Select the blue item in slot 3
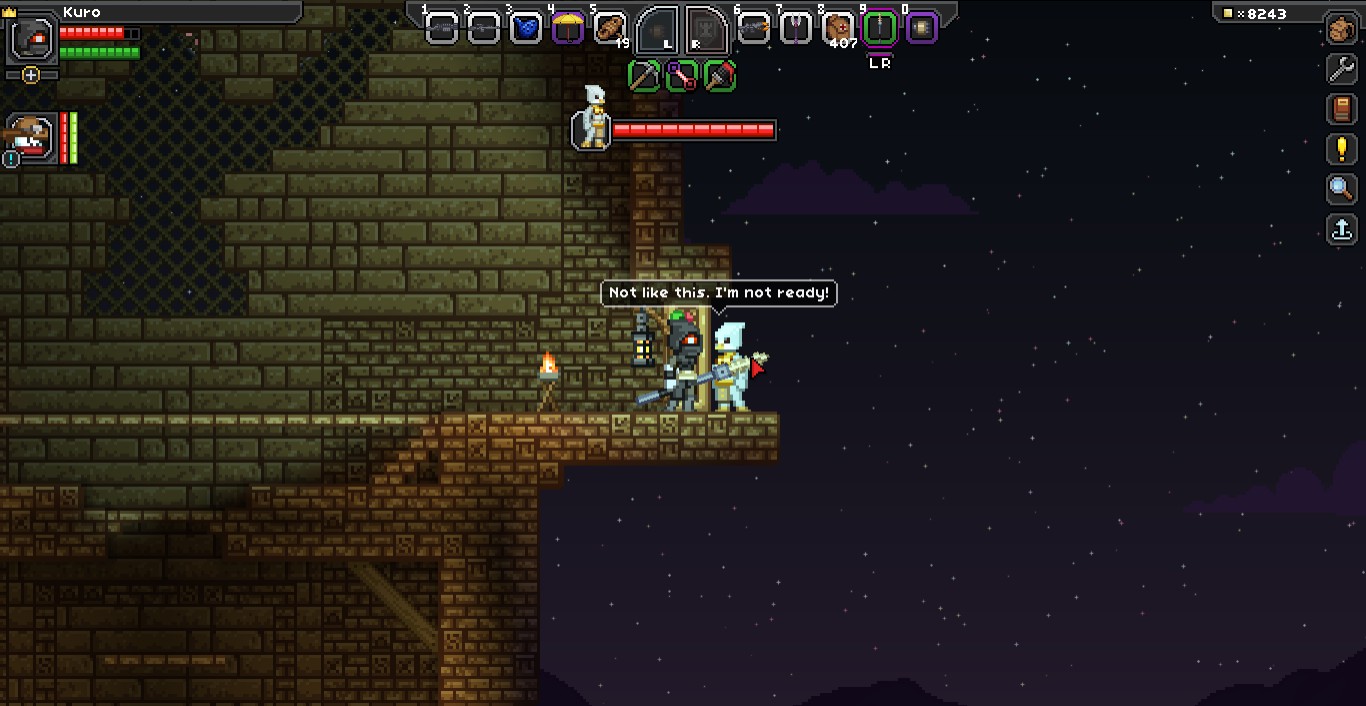 526,28
